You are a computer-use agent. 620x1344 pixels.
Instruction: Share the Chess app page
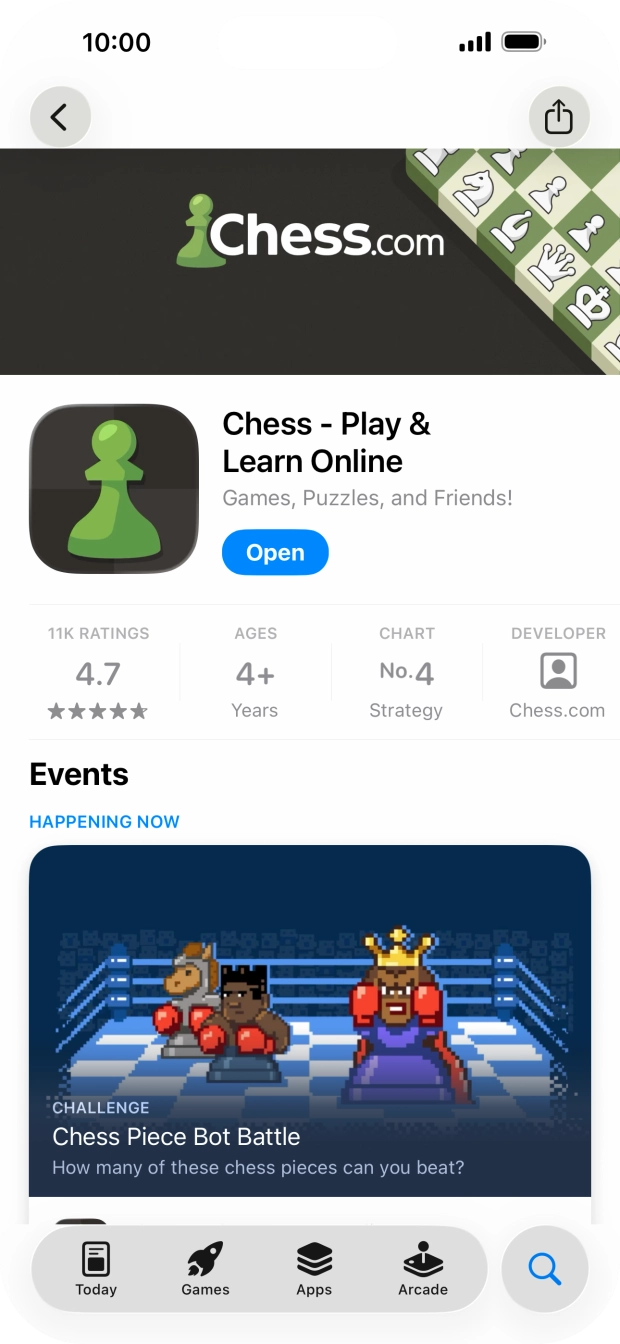point(559,117)
